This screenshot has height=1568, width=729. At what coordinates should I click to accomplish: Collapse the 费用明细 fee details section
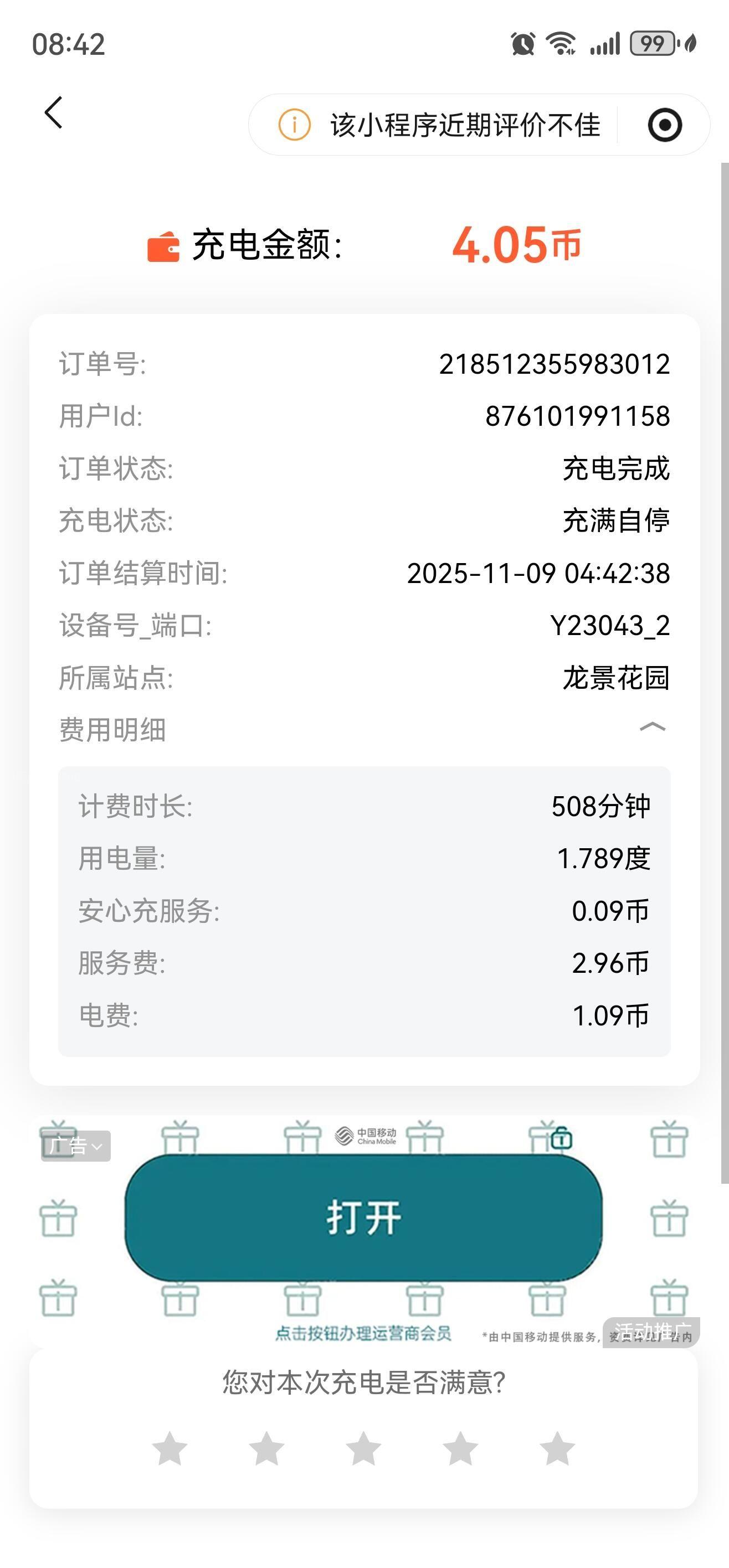652,728
